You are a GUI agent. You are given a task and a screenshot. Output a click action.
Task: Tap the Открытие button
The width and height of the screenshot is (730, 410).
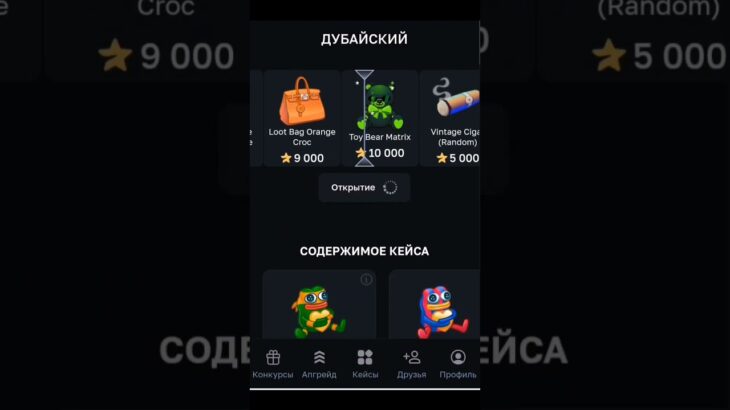coord(364,187)
